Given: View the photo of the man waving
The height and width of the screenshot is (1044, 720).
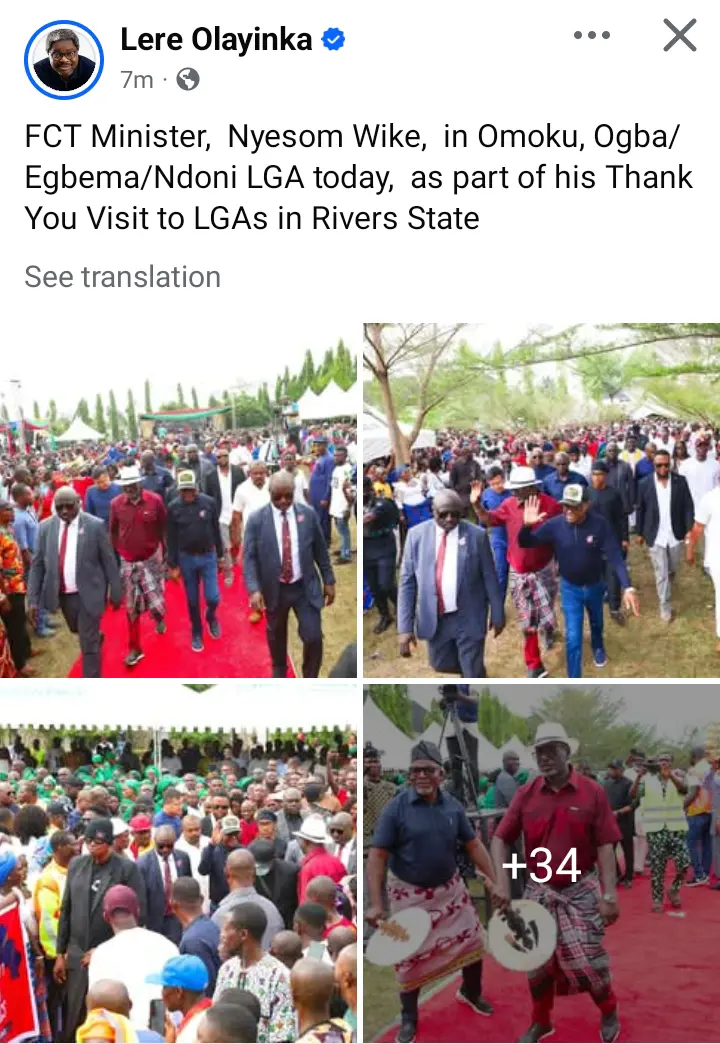Looking at the screenshot, I should [541, 500].
